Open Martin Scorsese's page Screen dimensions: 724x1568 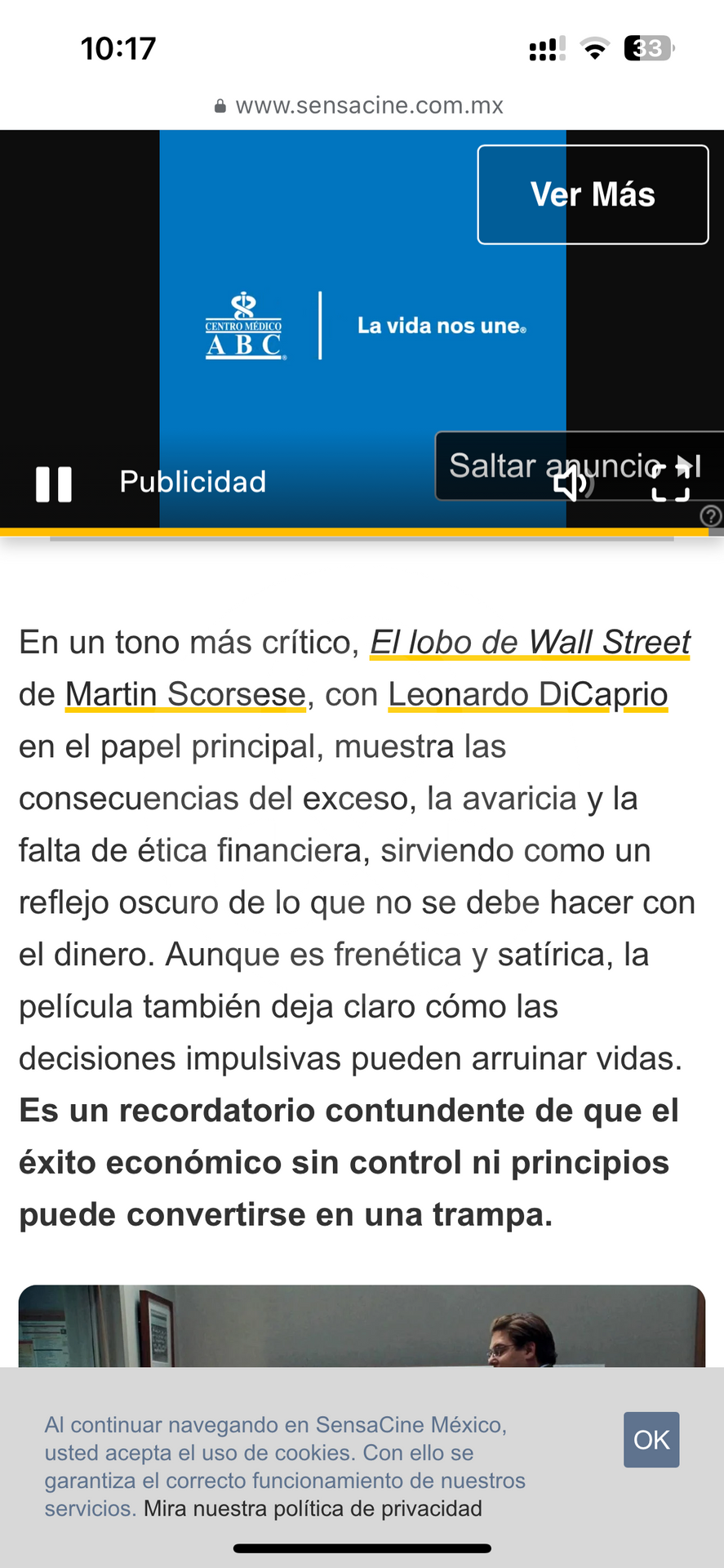click(185, 695)
